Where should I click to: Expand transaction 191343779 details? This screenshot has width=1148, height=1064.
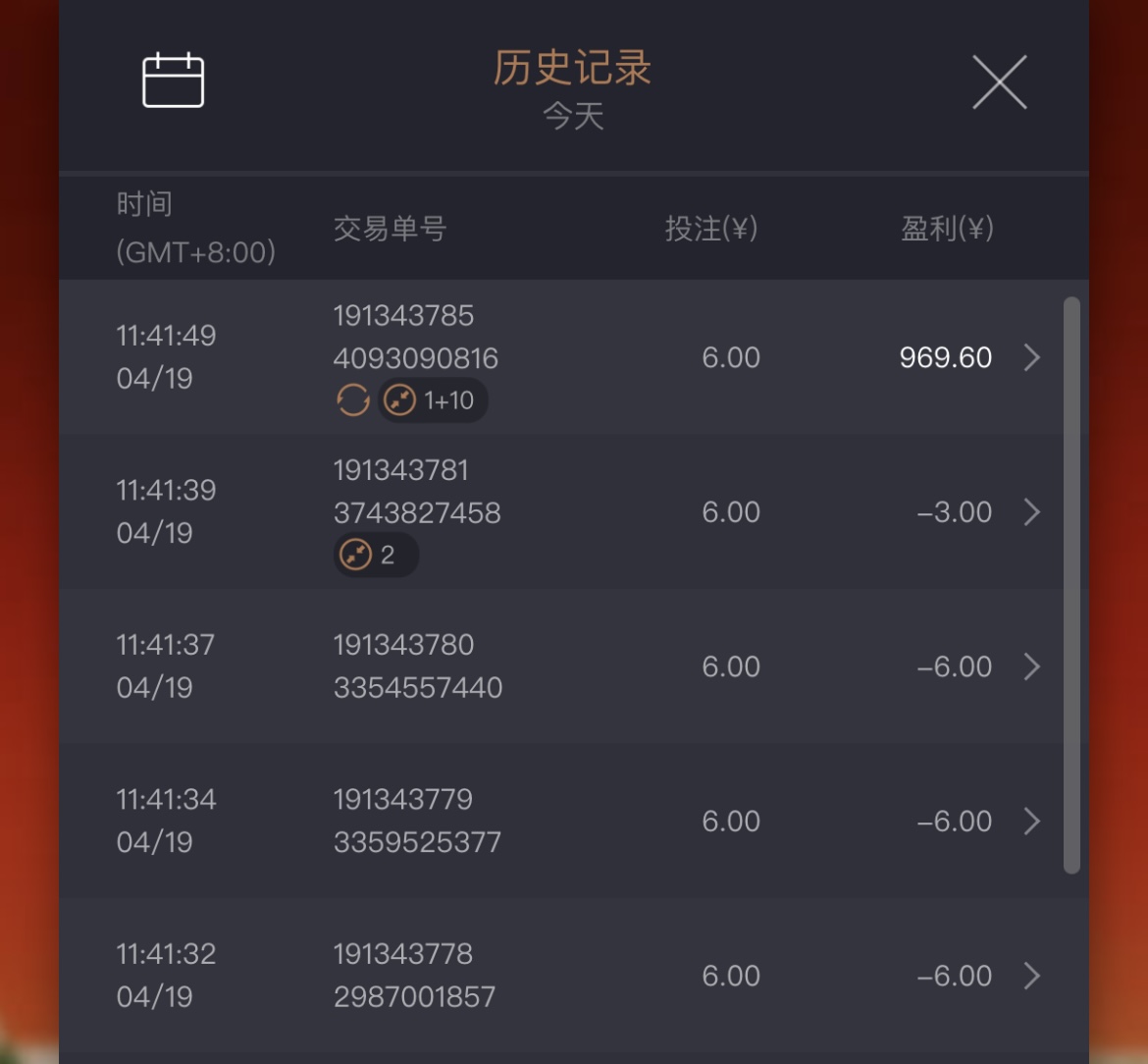tap(1031, 821)
